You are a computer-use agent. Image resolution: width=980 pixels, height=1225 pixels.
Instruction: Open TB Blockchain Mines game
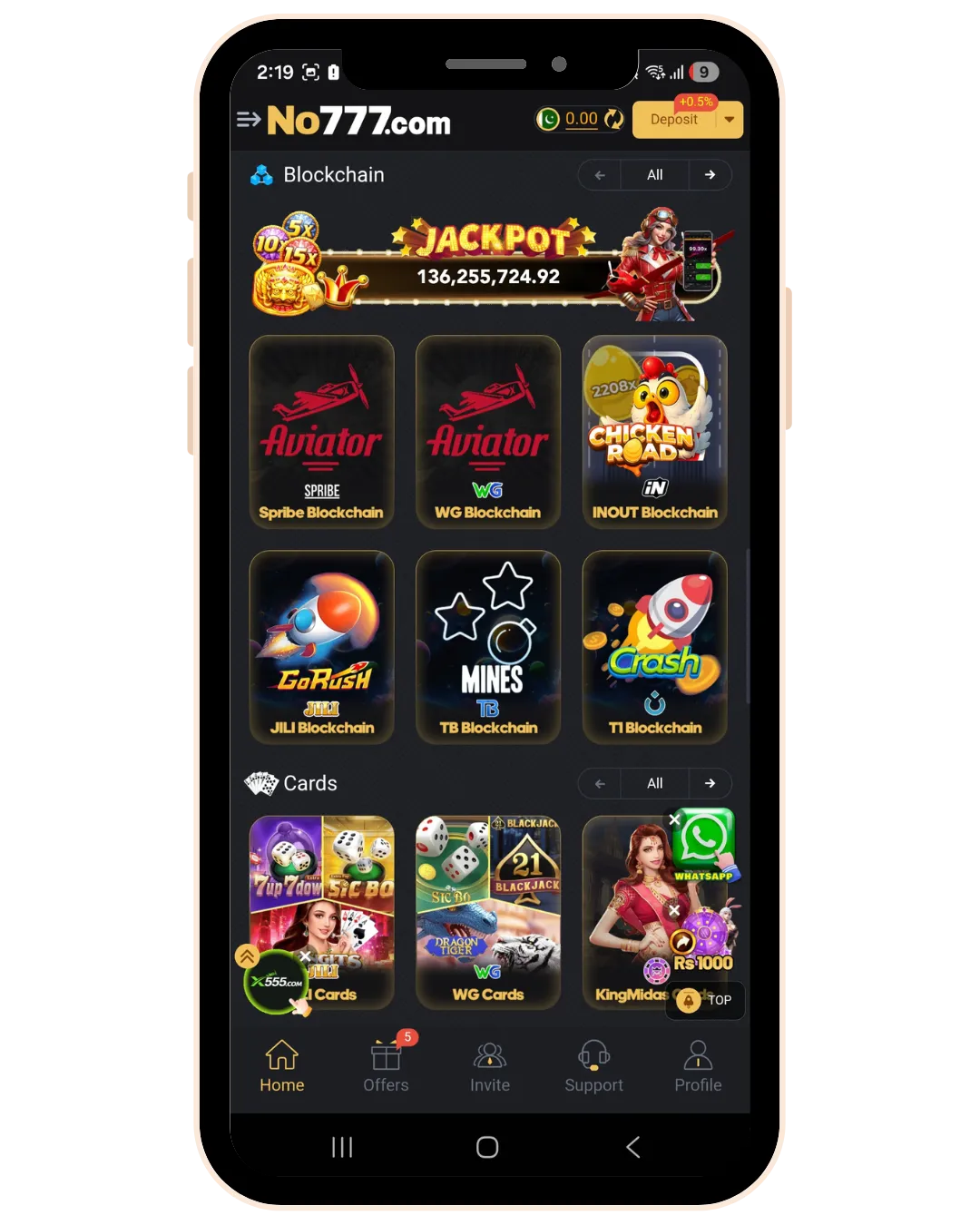tap(488, 646)
